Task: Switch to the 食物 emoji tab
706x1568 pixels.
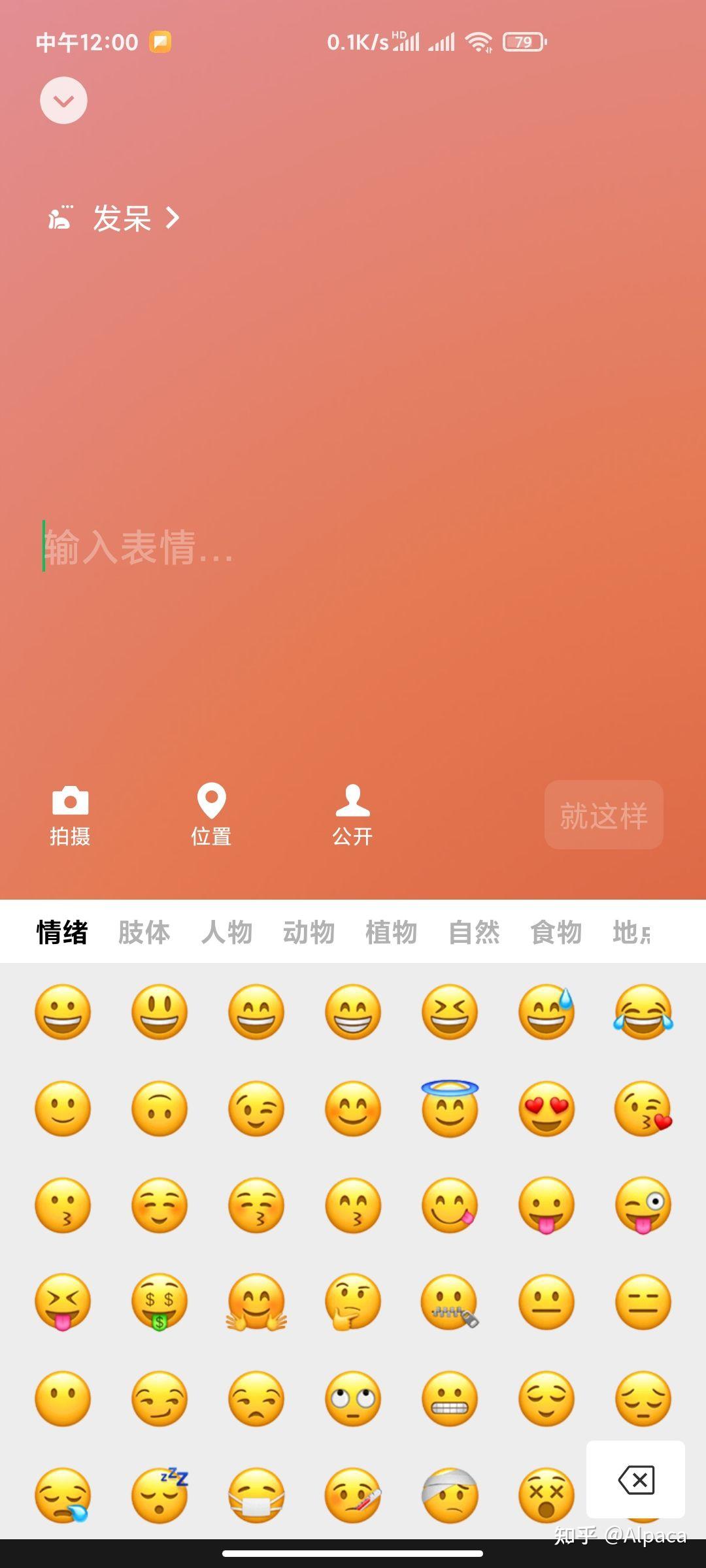Action: [x=555, y=932]
